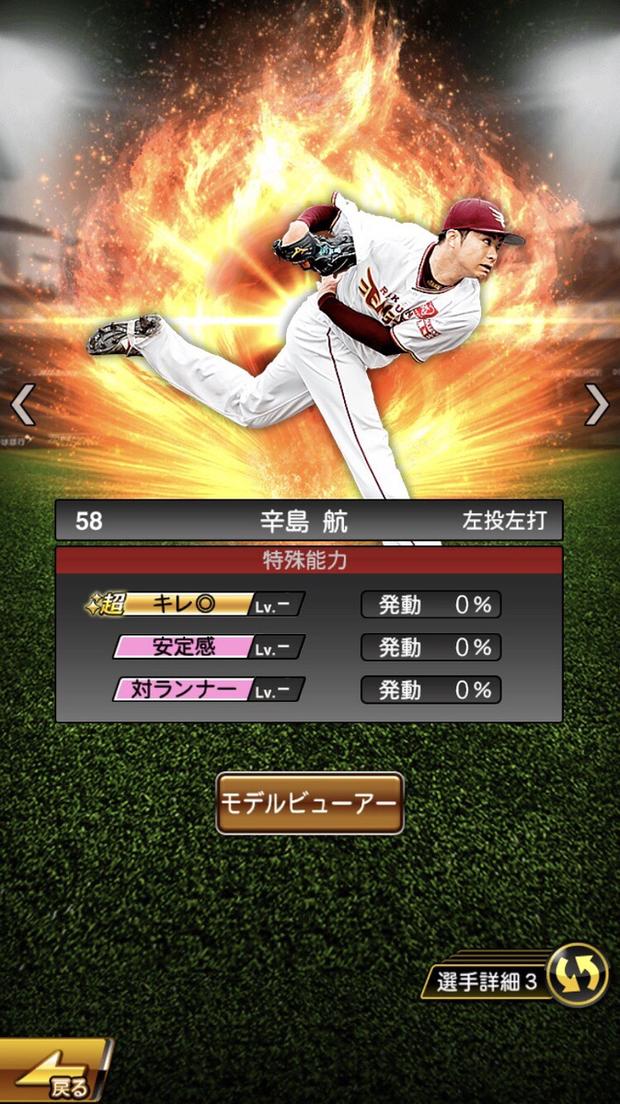
Task: Go to the next player with right arrow
Action: [597, 405]
